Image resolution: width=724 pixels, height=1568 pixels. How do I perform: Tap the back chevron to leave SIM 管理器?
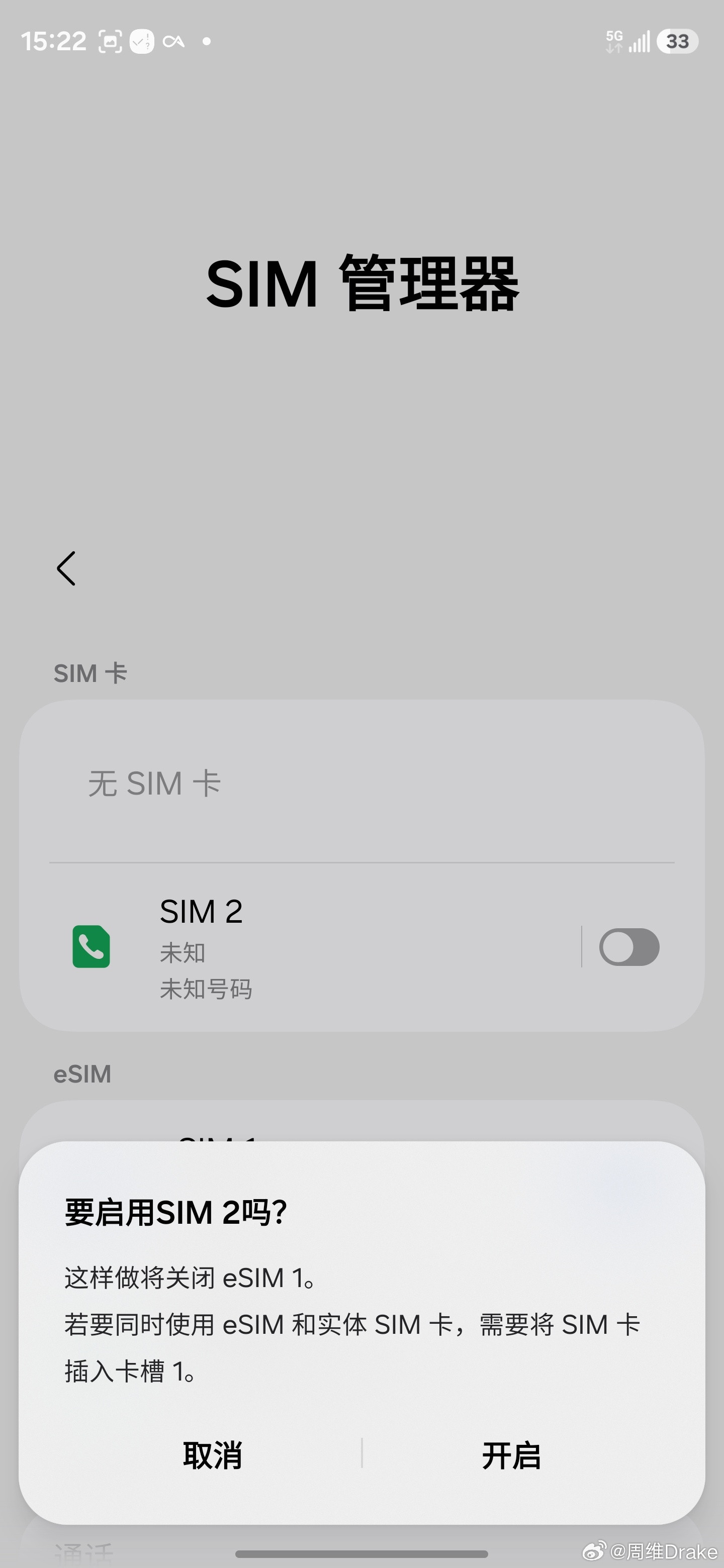[x=67, y=568]
